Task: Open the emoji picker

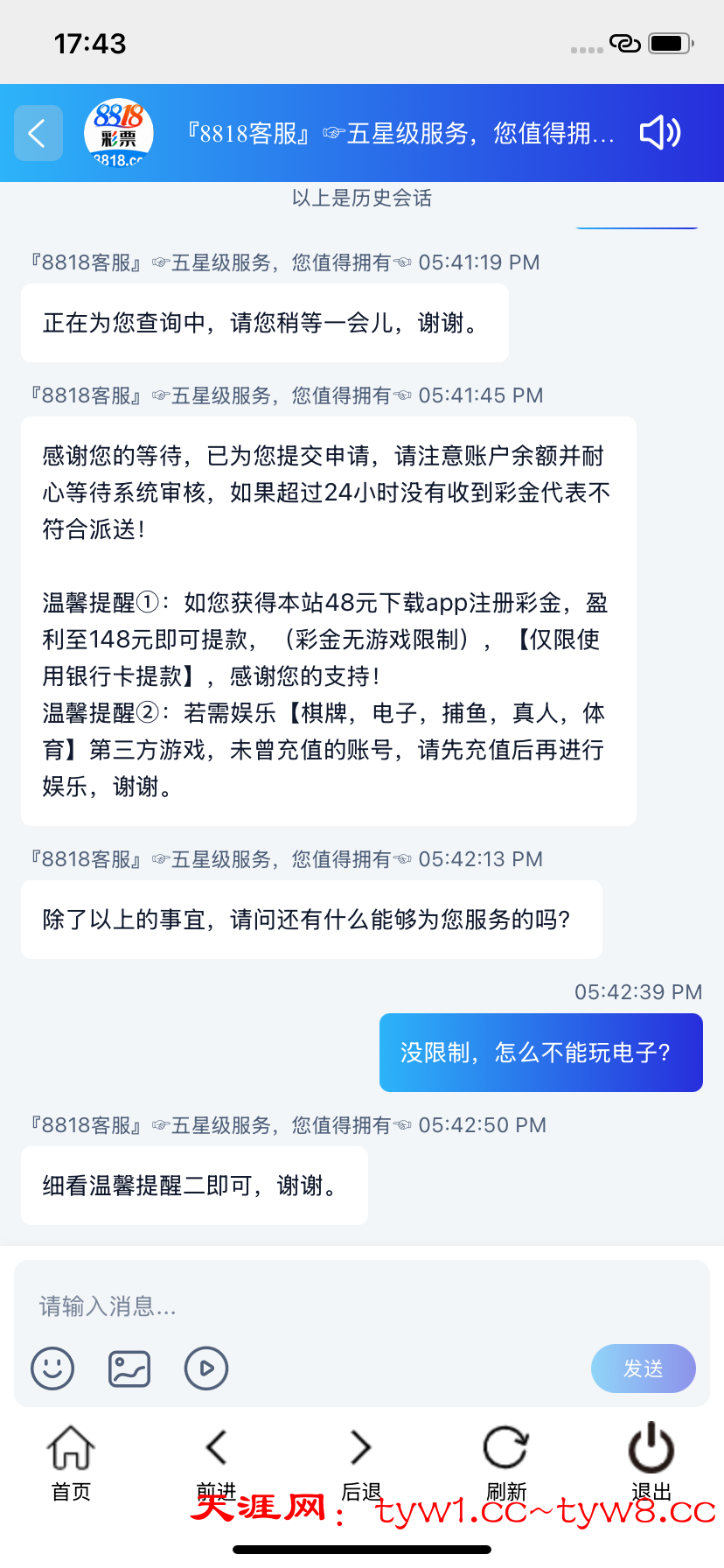Action: tap(52, 1368)
